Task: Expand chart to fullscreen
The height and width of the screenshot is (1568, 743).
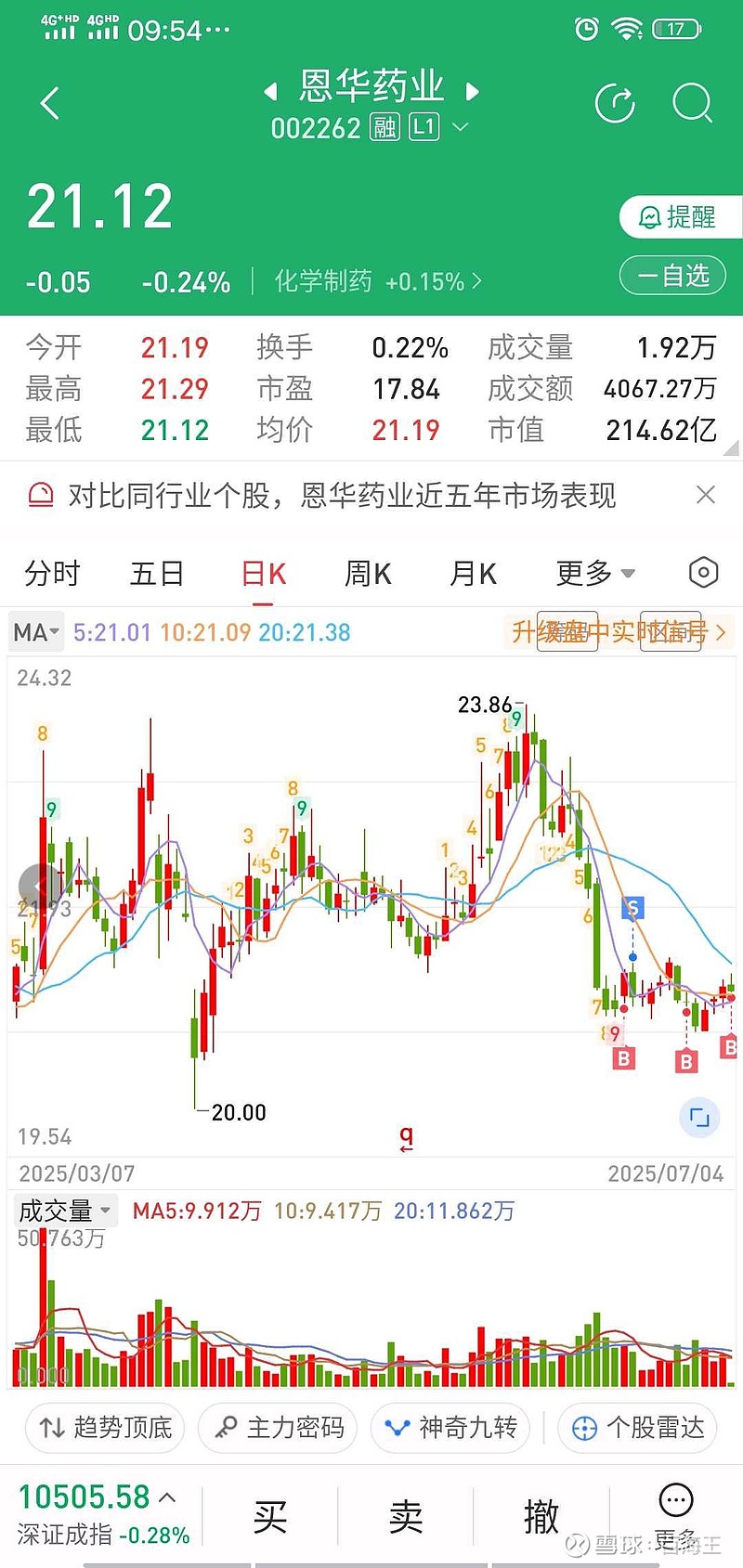Action: tap(699, 1117)
